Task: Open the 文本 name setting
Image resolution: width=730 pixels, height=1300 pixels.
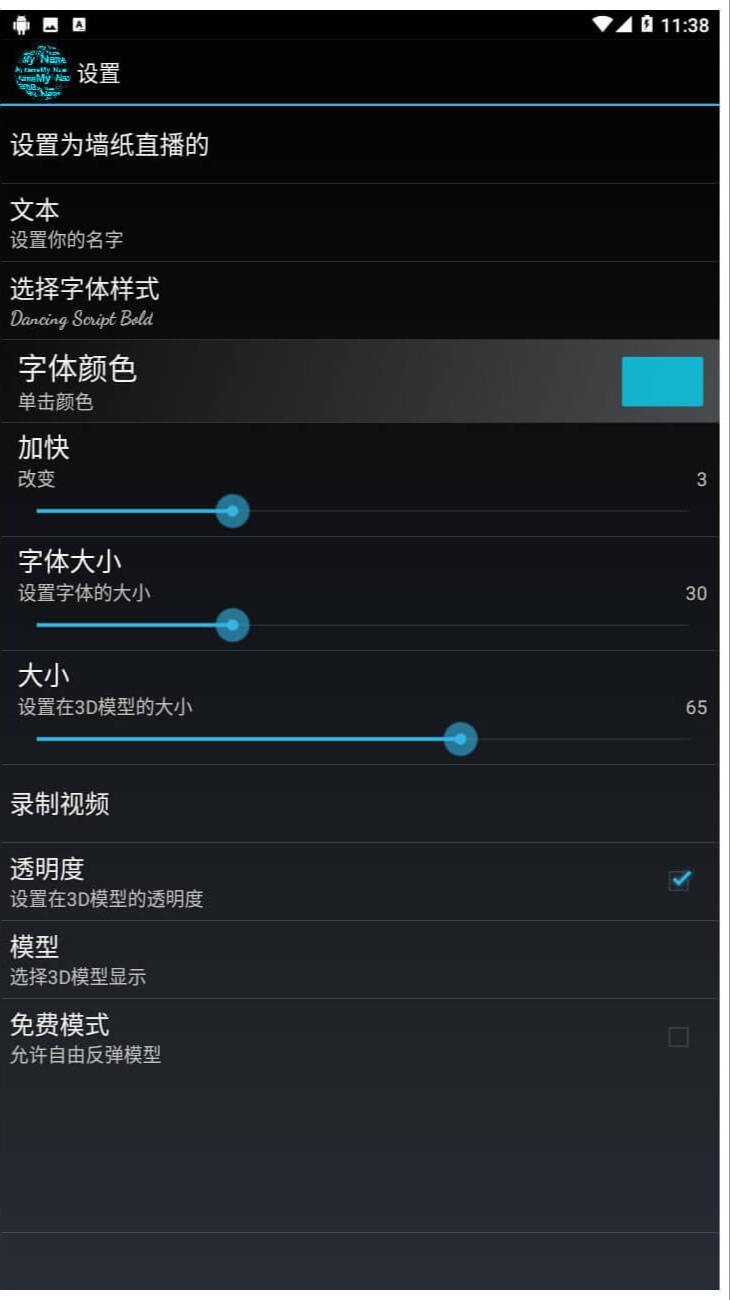Action: [360, 223]
